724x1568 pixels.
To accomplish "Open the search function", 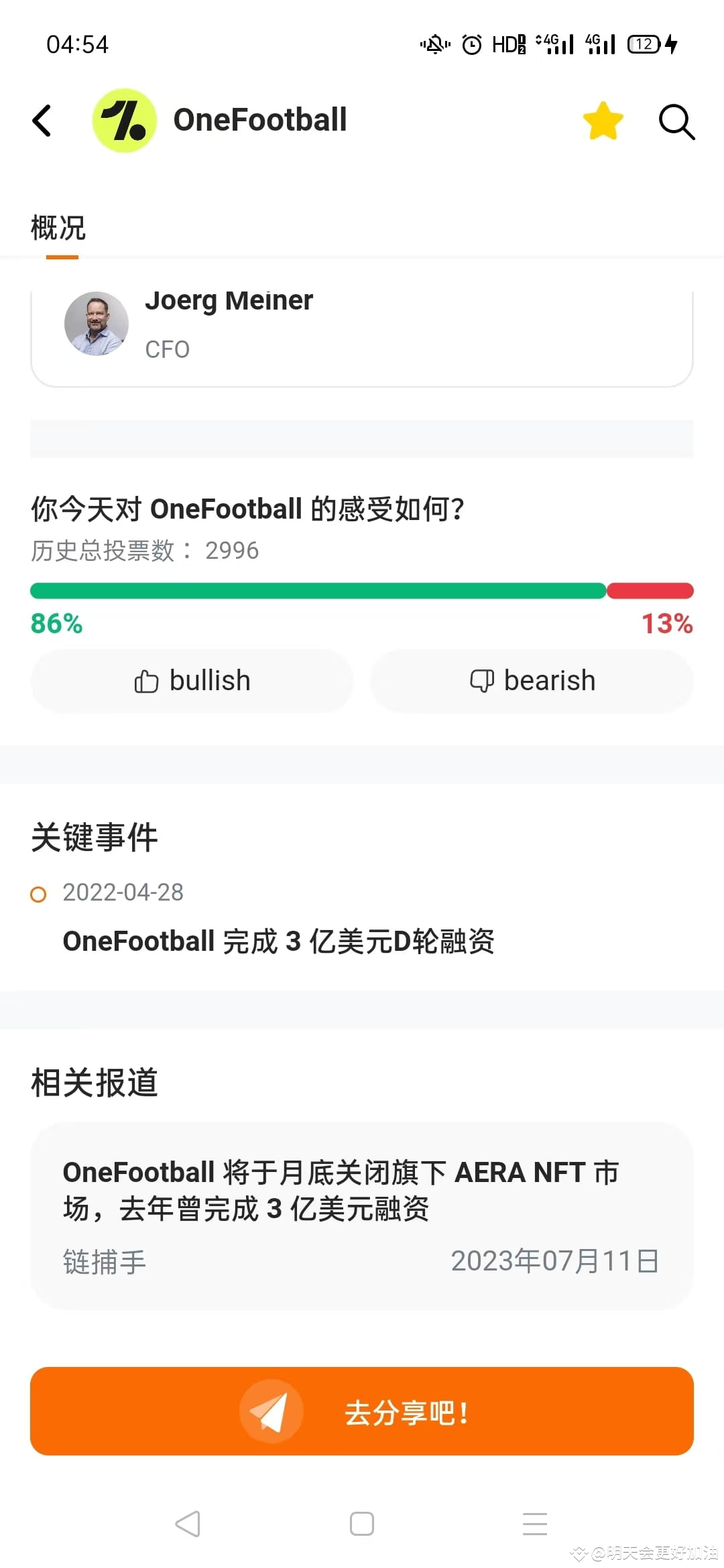I will [676, 121].
